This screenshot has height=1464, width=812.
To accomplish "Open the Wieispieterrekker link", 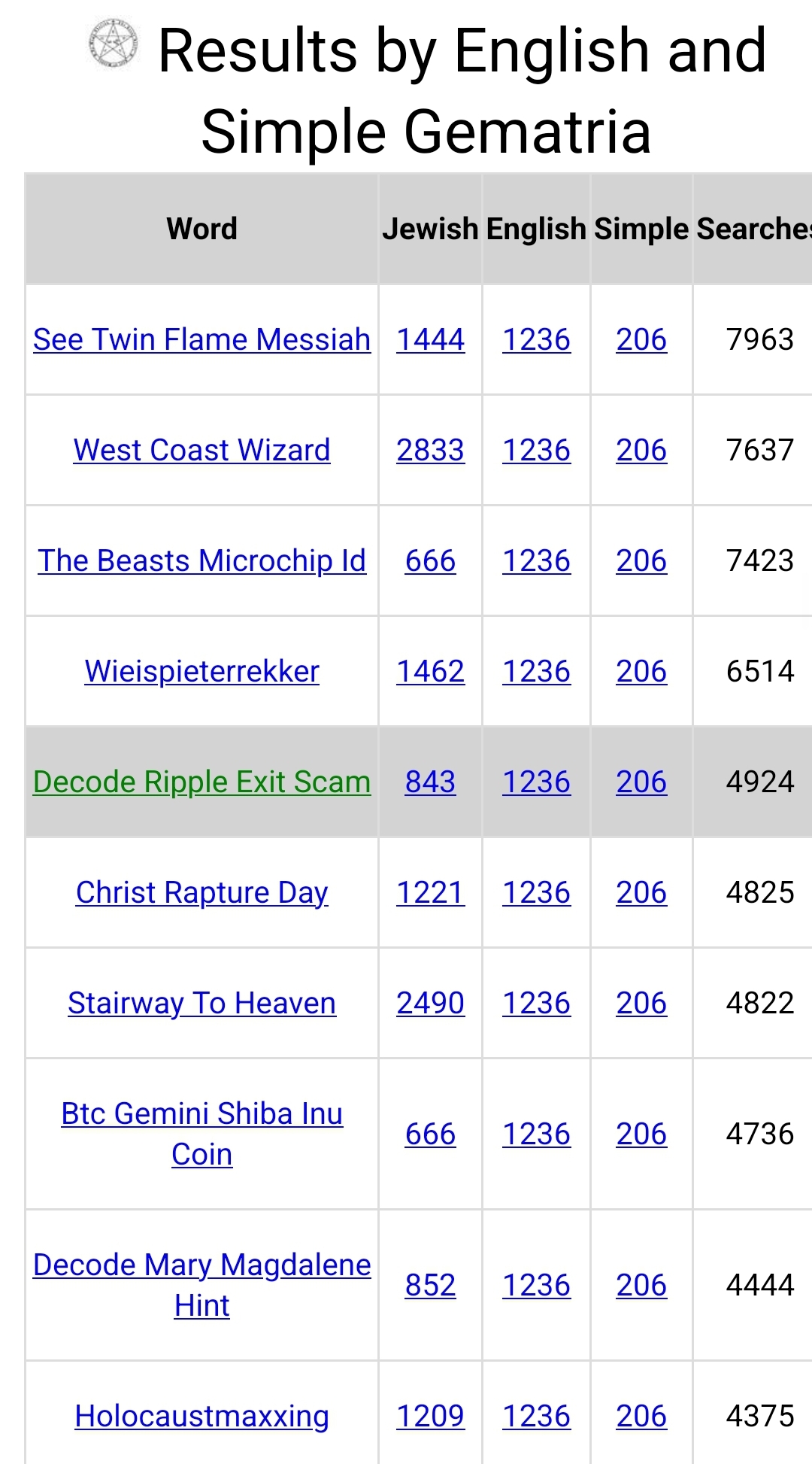I will [x=201, y=671].
